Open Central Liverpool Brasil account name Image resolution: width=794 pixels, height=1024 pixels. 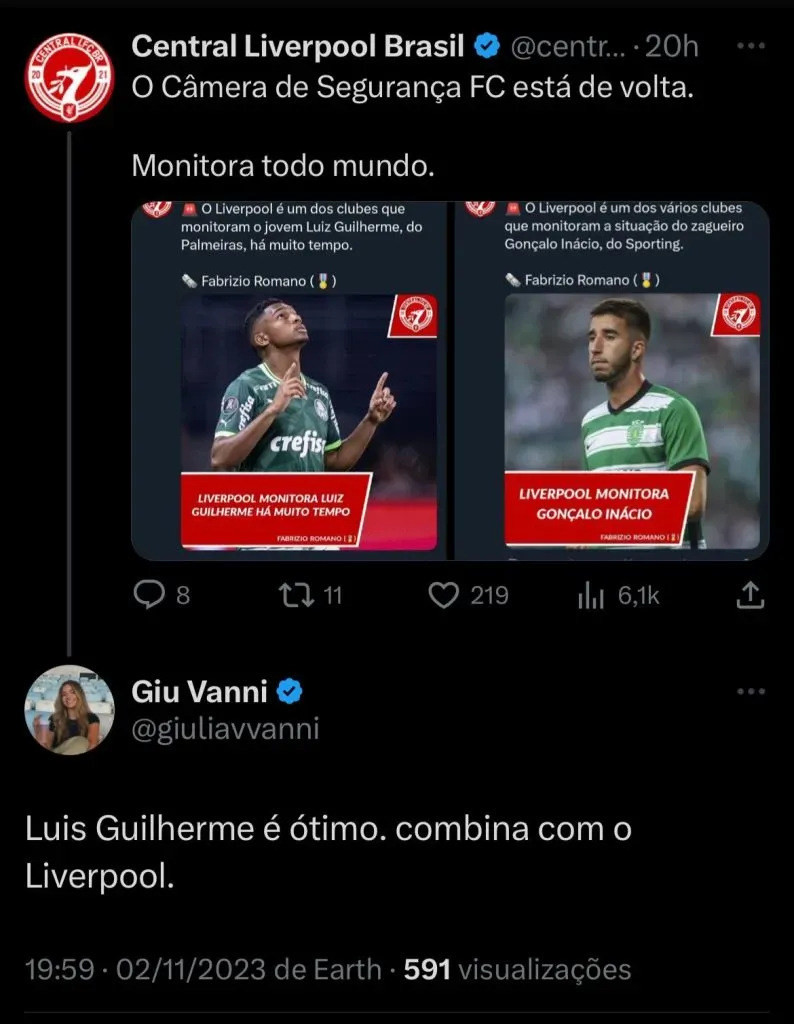pyautogui.click(x=298, y=46)
